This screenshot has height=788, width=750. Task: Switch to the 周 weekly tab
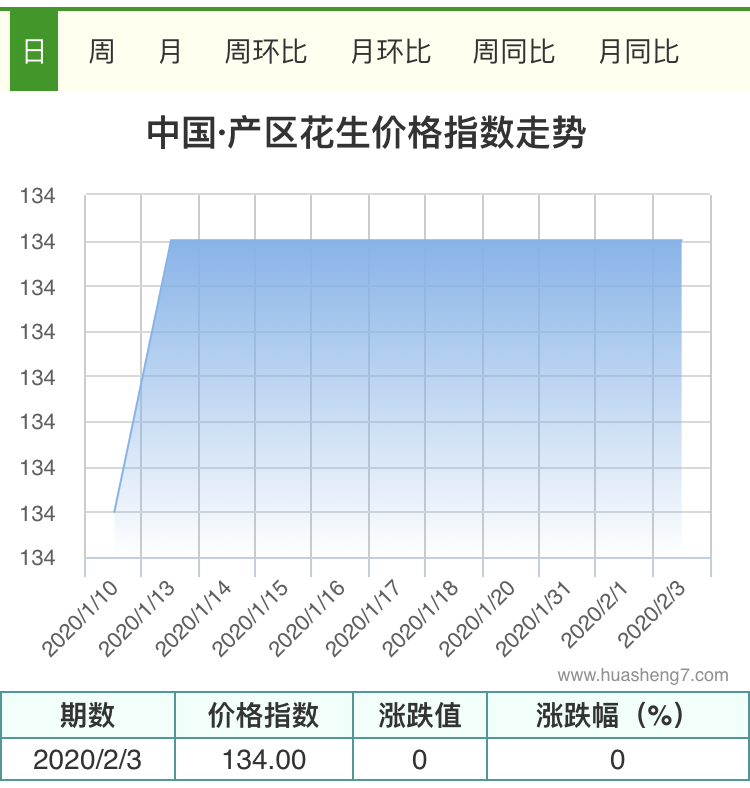[101, 52]
